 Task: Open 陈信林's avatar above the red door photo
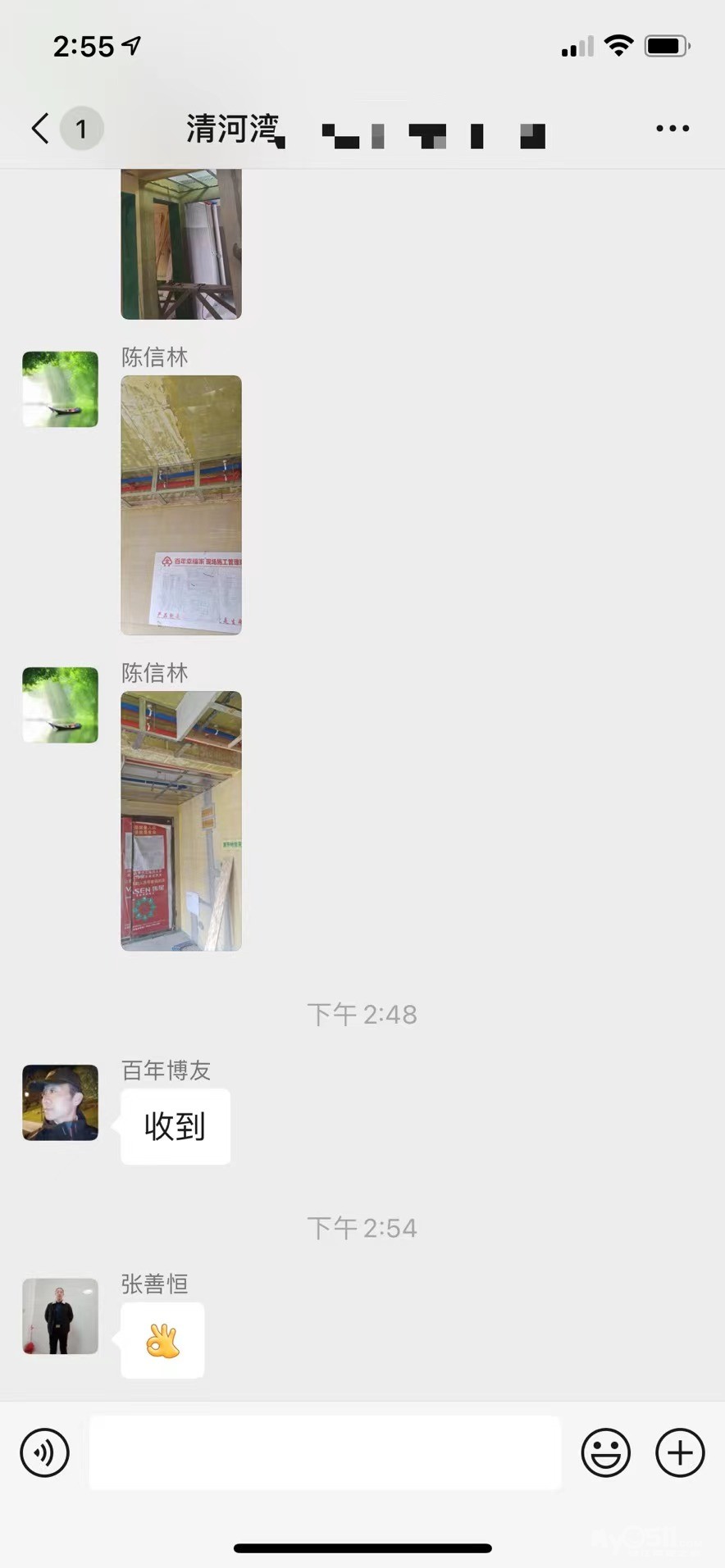pyautogui.click(x=60, y=705)
